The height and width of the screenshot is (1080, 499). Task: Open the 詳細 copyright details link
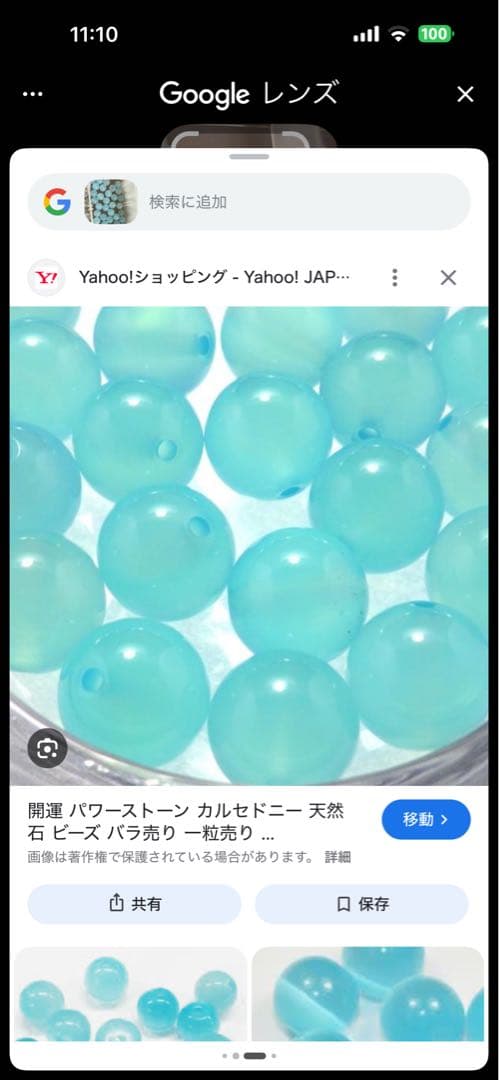pyautogui.click(x=338, y=857)
